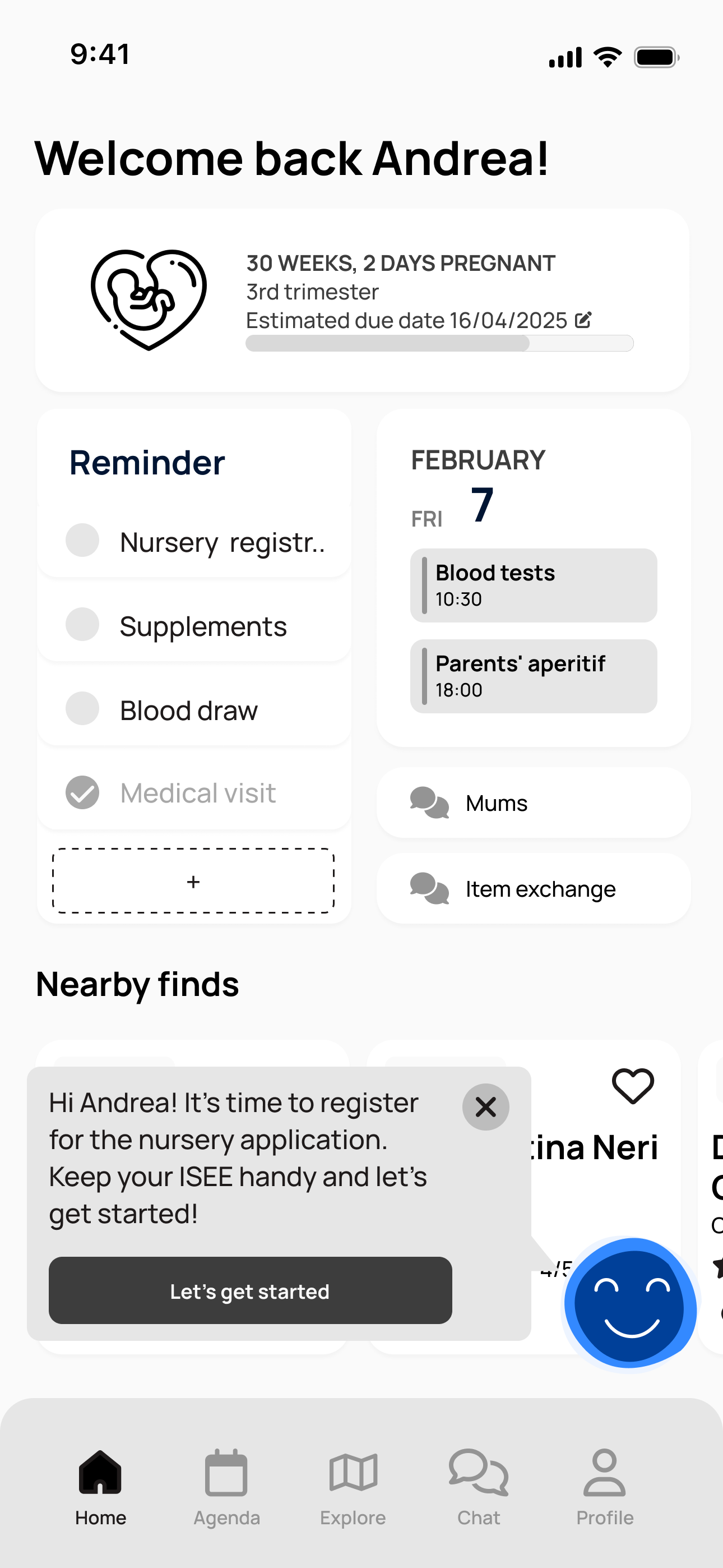Image resolution: width=723 pixels, height=1568 pixels.
Task: Tap Let's get started
Action: [x=250, y=1290]
